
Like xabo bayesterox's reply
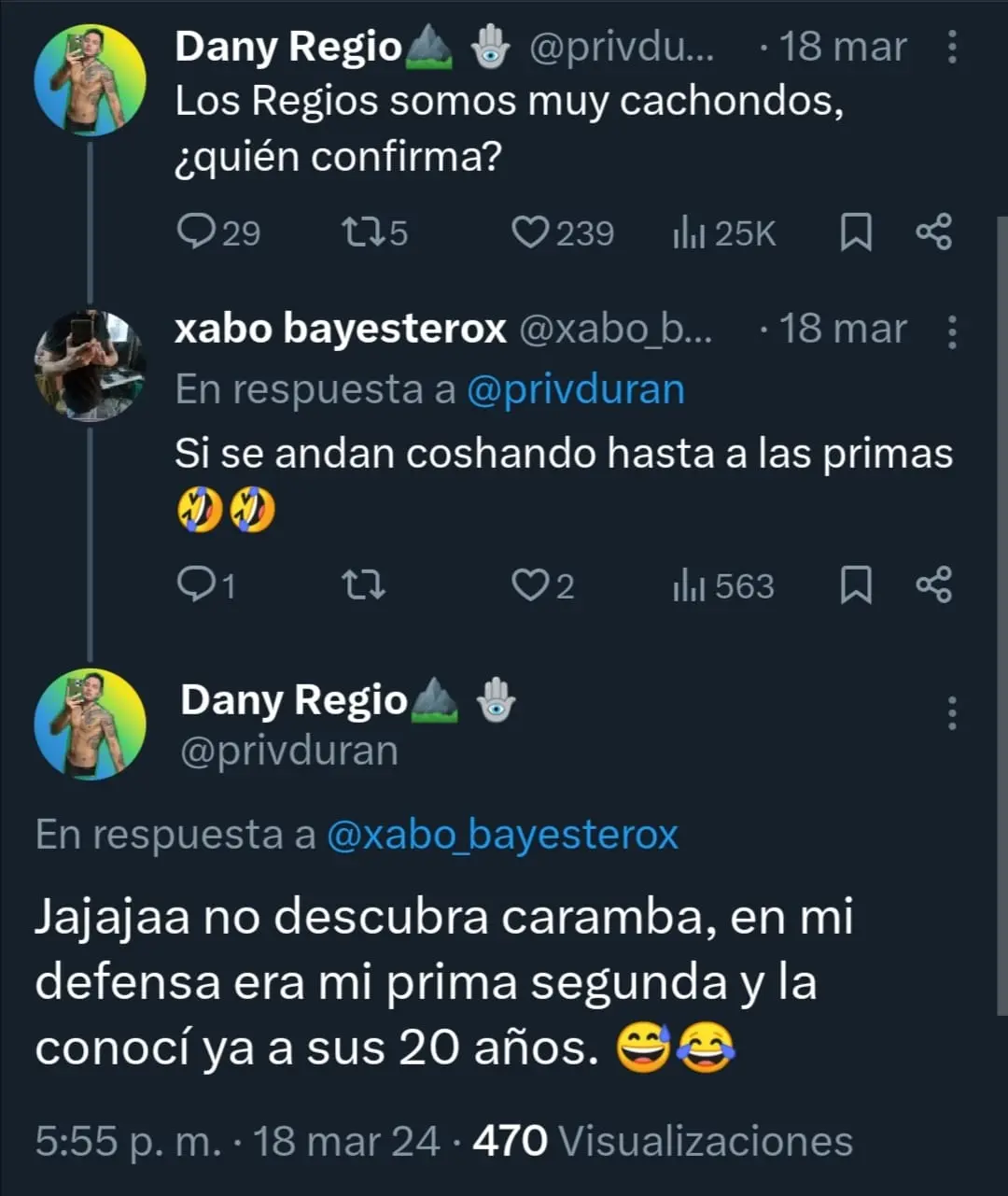pyautogui.click(x=530, y=585)
